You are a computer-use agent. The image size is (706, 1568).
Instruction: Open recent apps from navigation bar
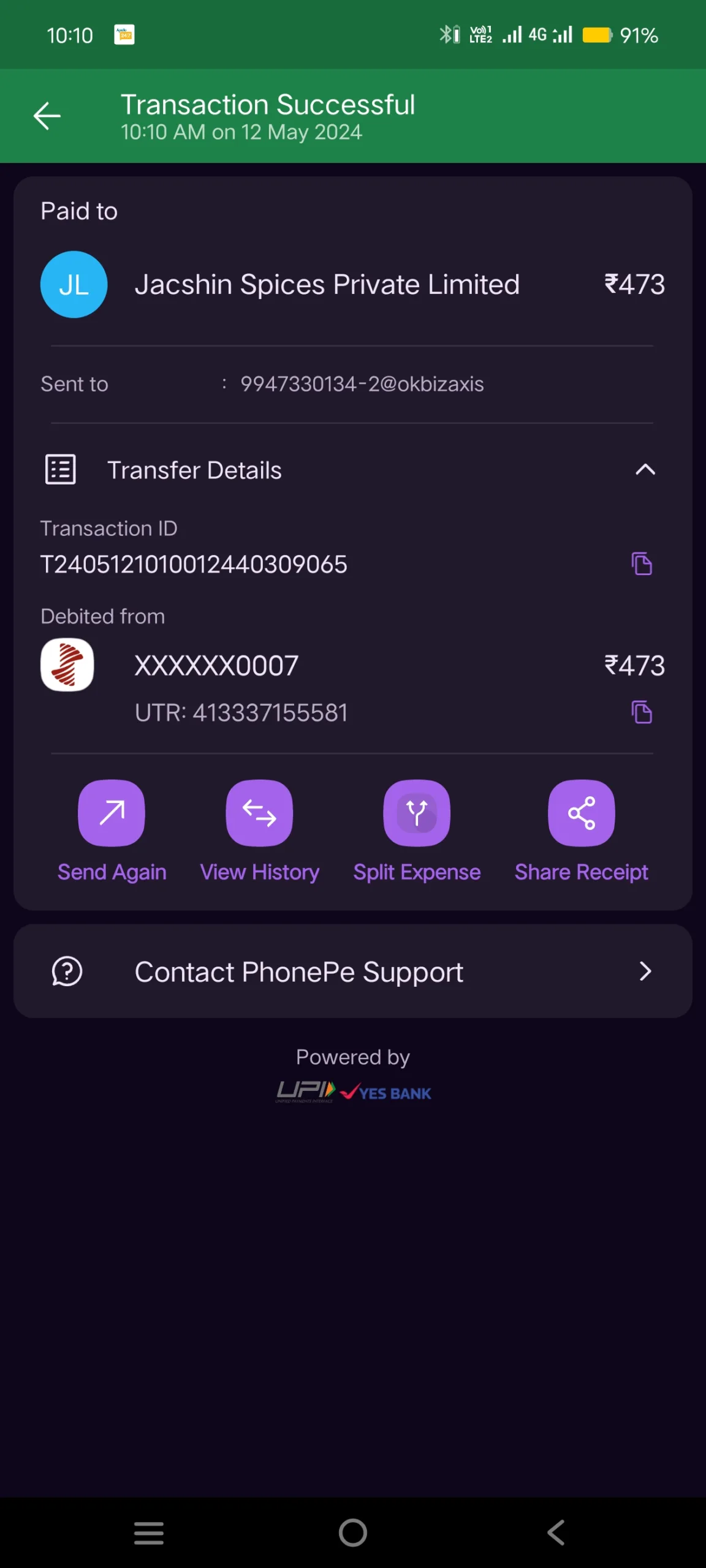tap(149, 1533)
